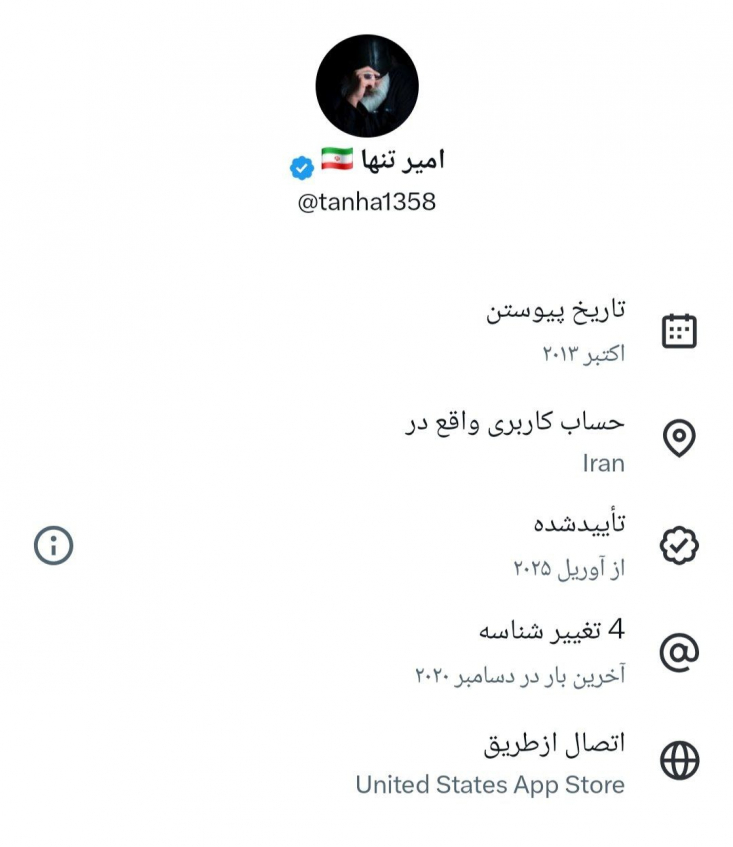
Task: Open the profile picture thumbnail
Action: pos(366,86)
